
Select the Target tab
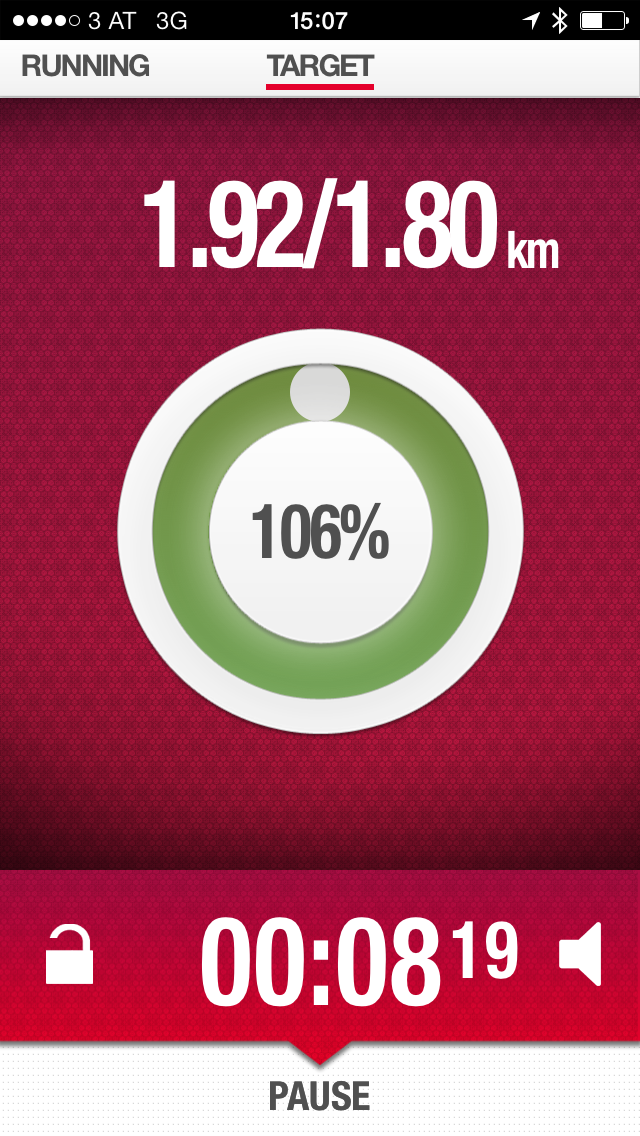point(320,67)
